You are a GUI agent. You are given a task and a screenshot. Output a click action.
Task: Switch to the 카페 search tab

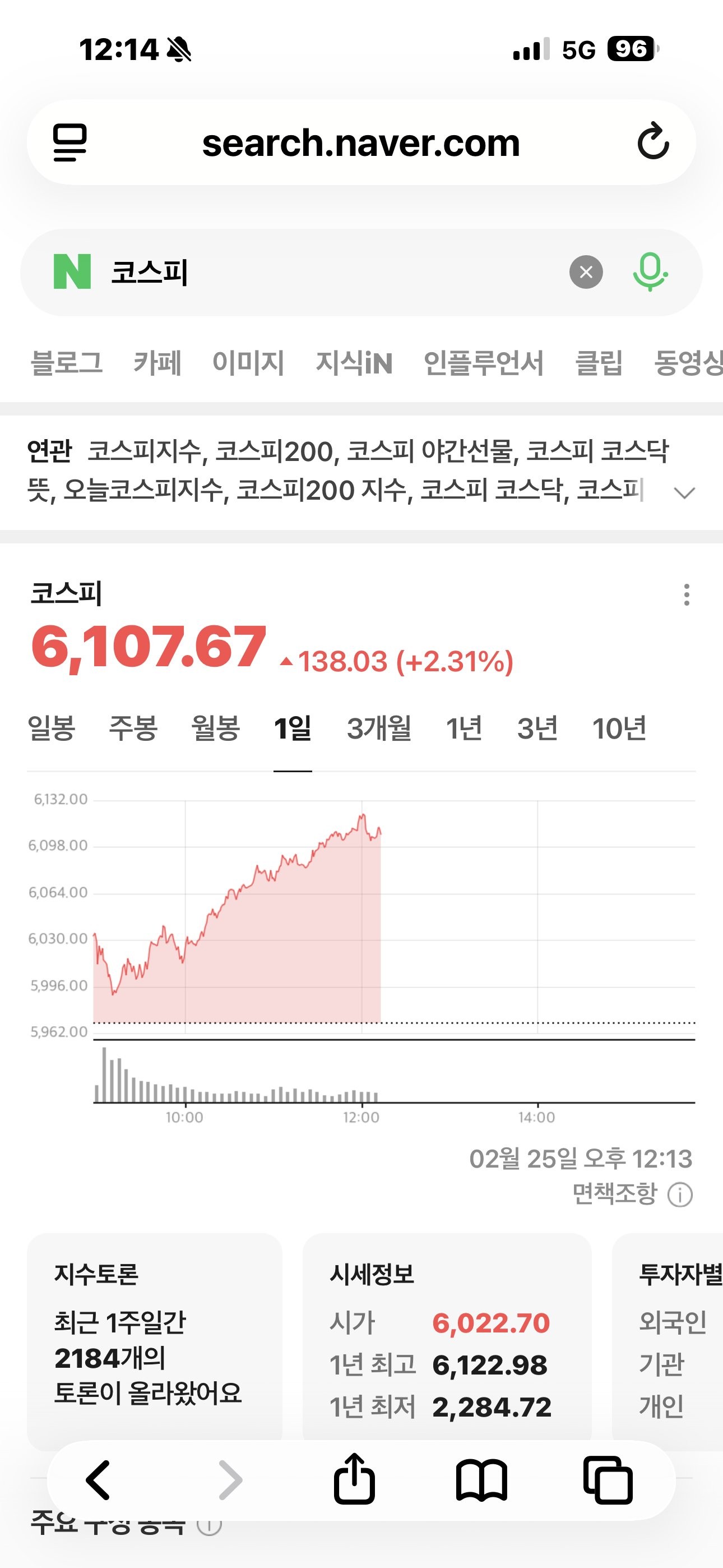tap(157, 363)
